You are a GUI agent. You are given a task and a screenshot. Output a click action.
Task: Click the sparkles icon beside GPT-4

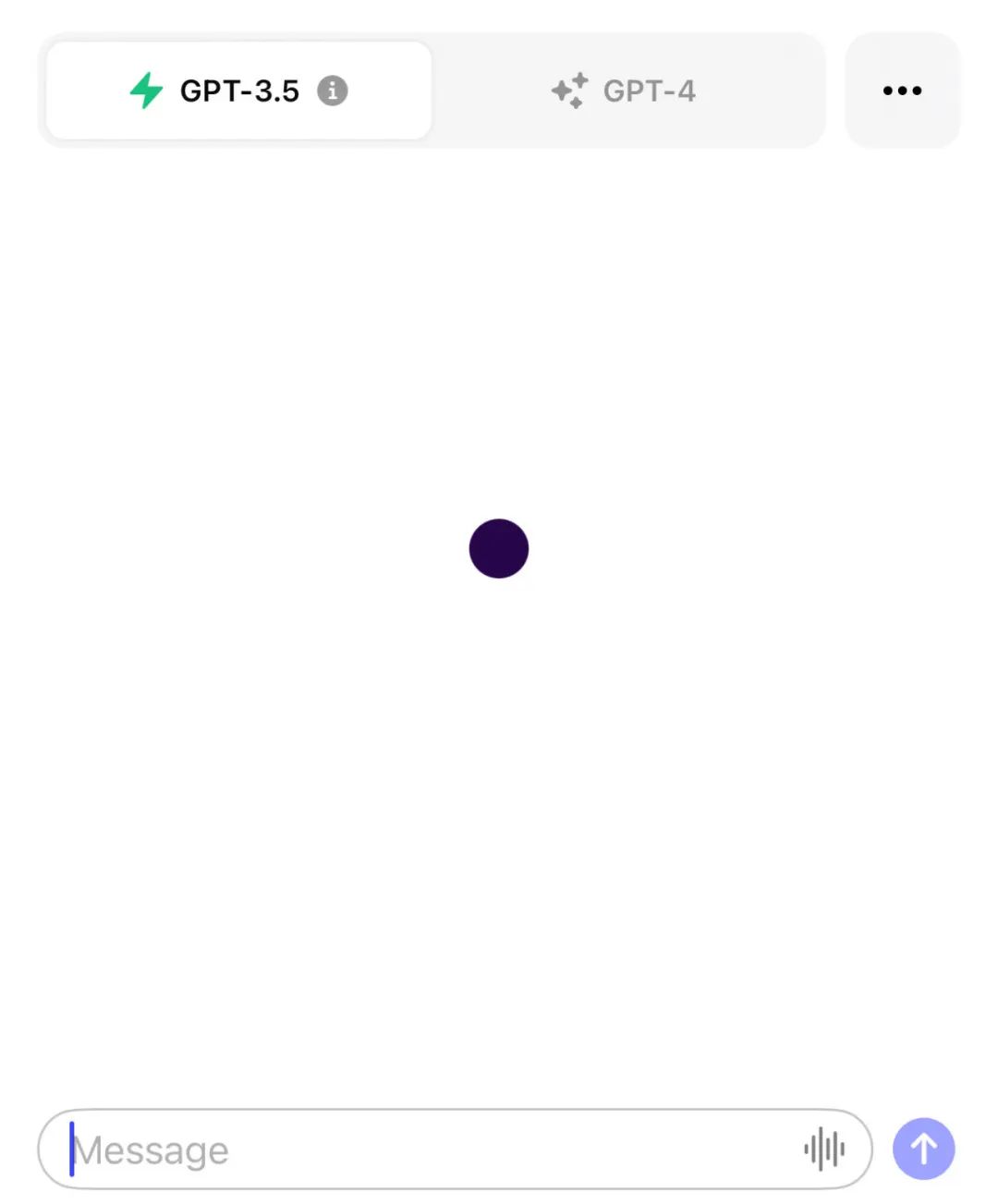tap(570, 90)
